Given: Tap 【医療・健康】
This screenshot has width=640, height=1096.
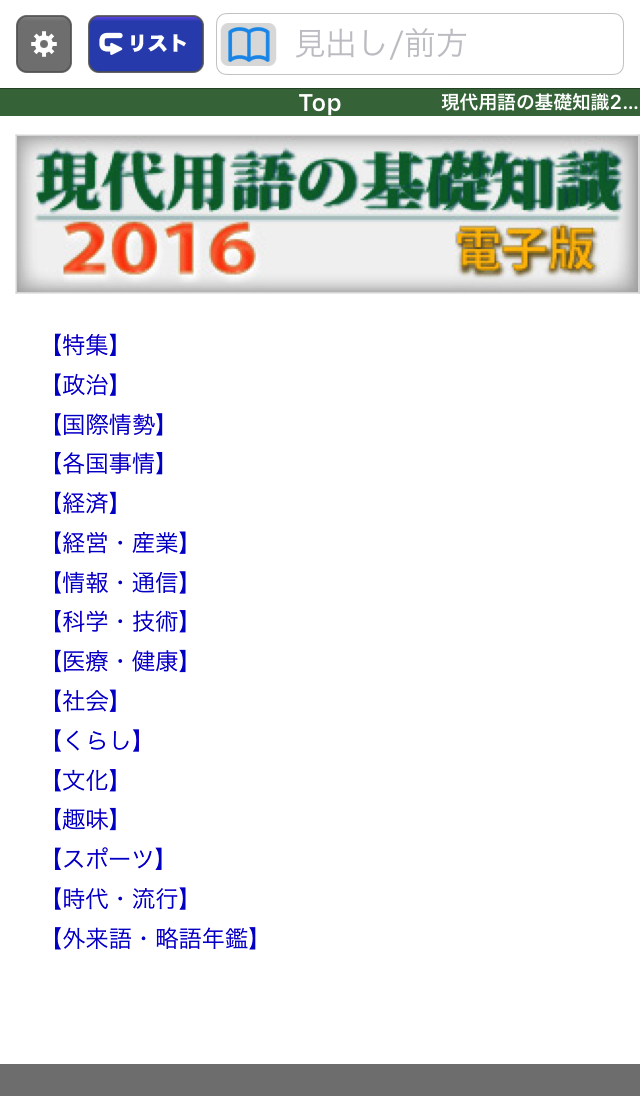Looking at the screenshot, I should [x=119, y=661].
